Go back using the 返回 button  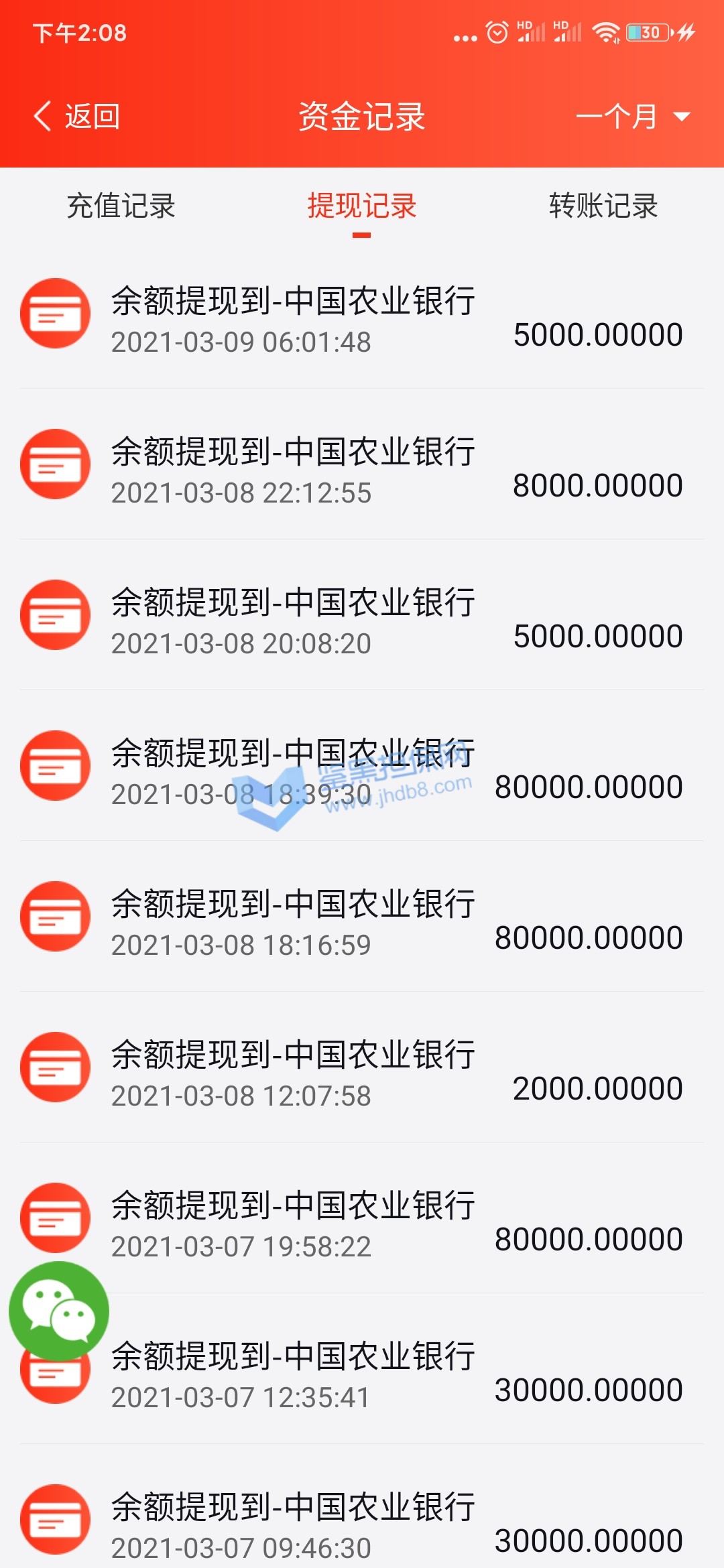77,117
